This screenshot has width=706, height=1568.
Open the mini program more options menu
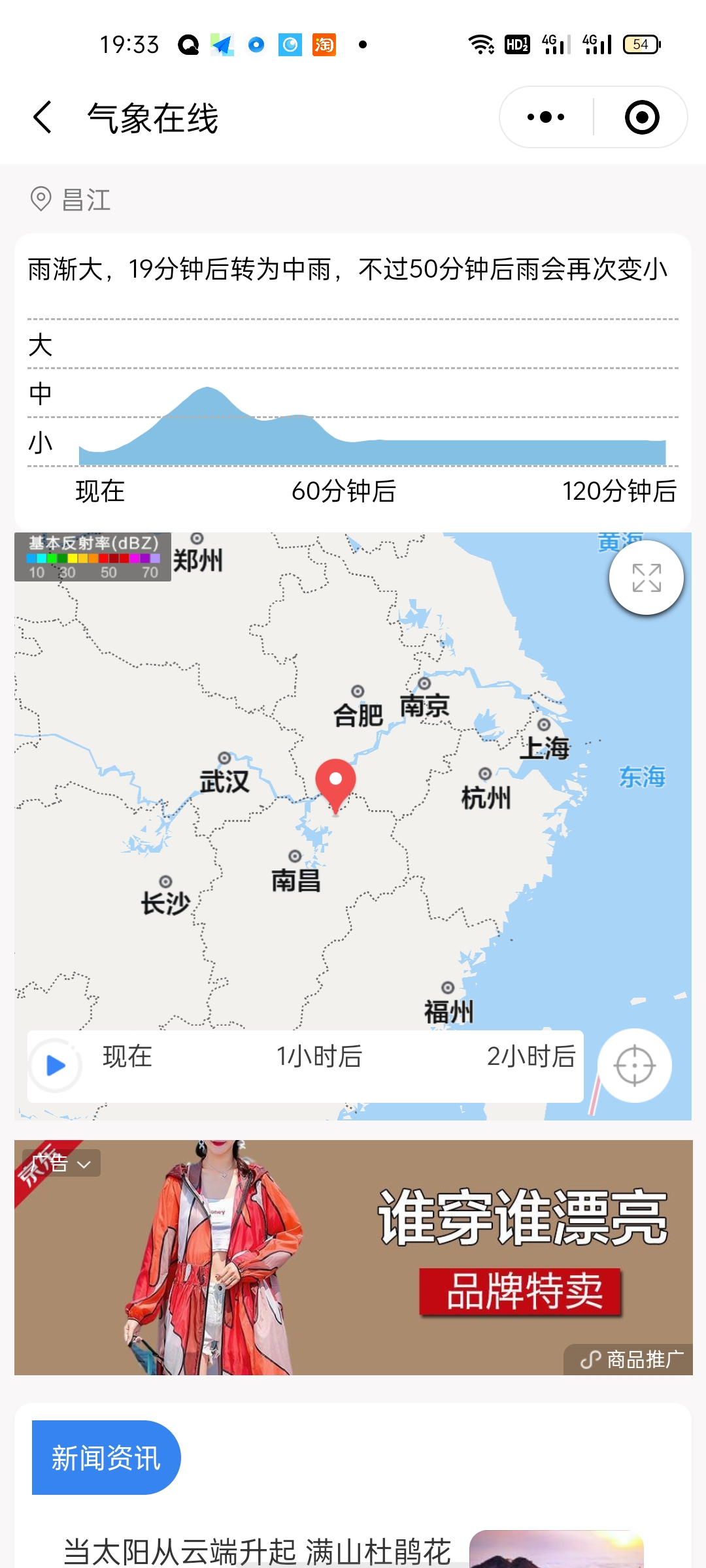tap(546, 118)
